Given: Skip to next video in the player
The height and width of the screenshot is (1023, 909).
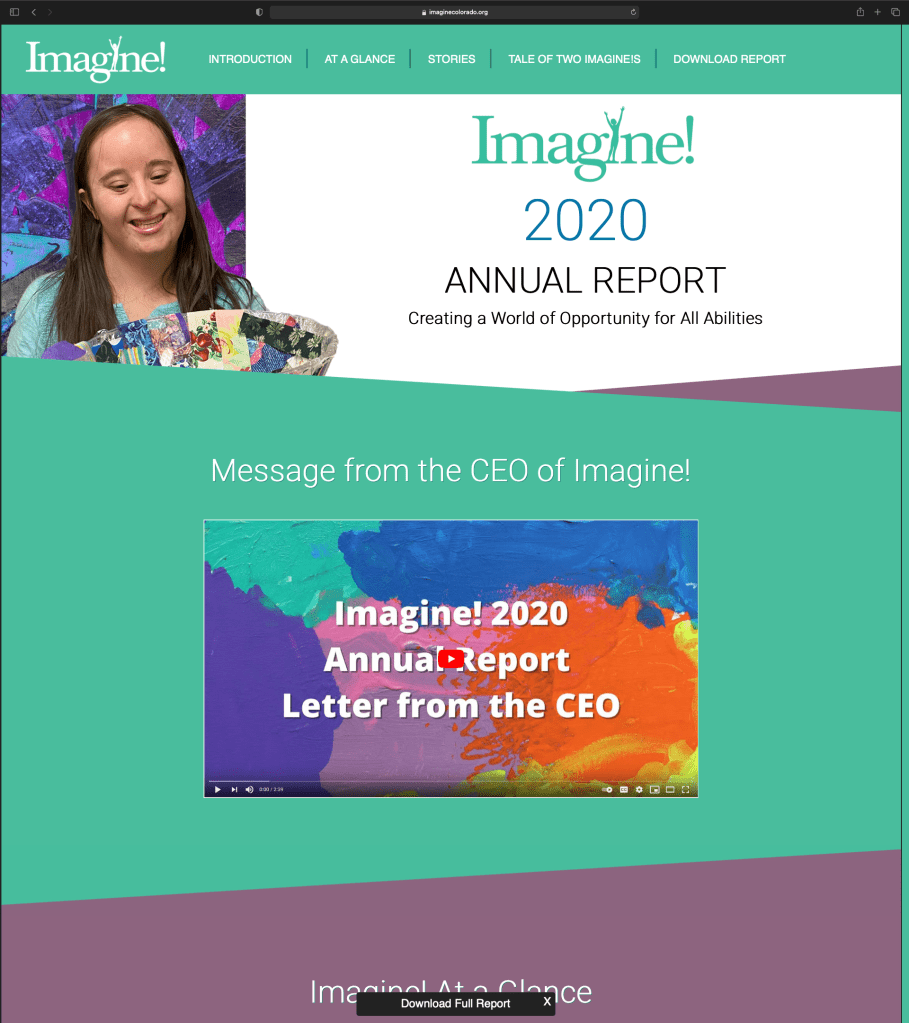Looking at the screenshot, I should (x=234, y=789).
